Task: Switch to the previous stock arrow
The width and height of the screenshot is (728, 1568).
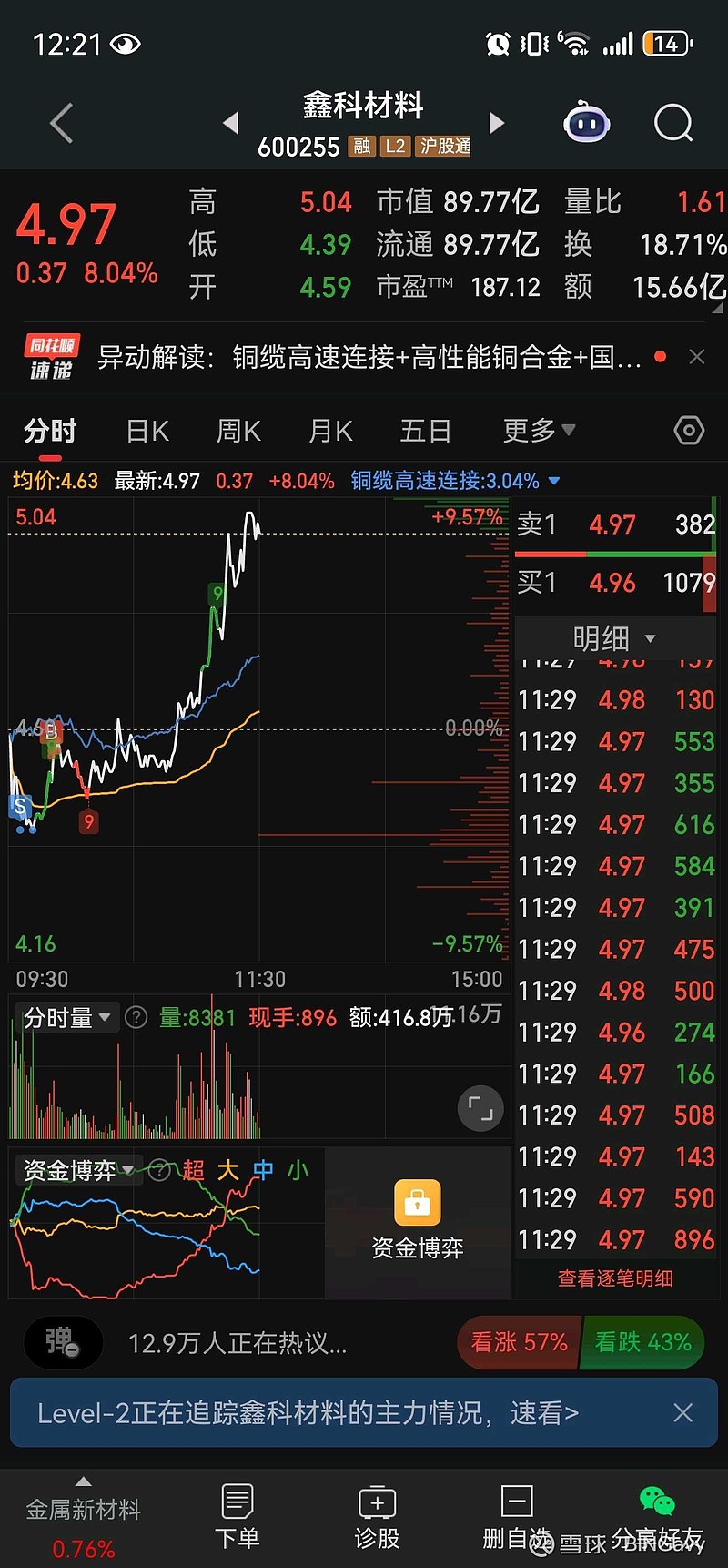Action: [231, 122]
